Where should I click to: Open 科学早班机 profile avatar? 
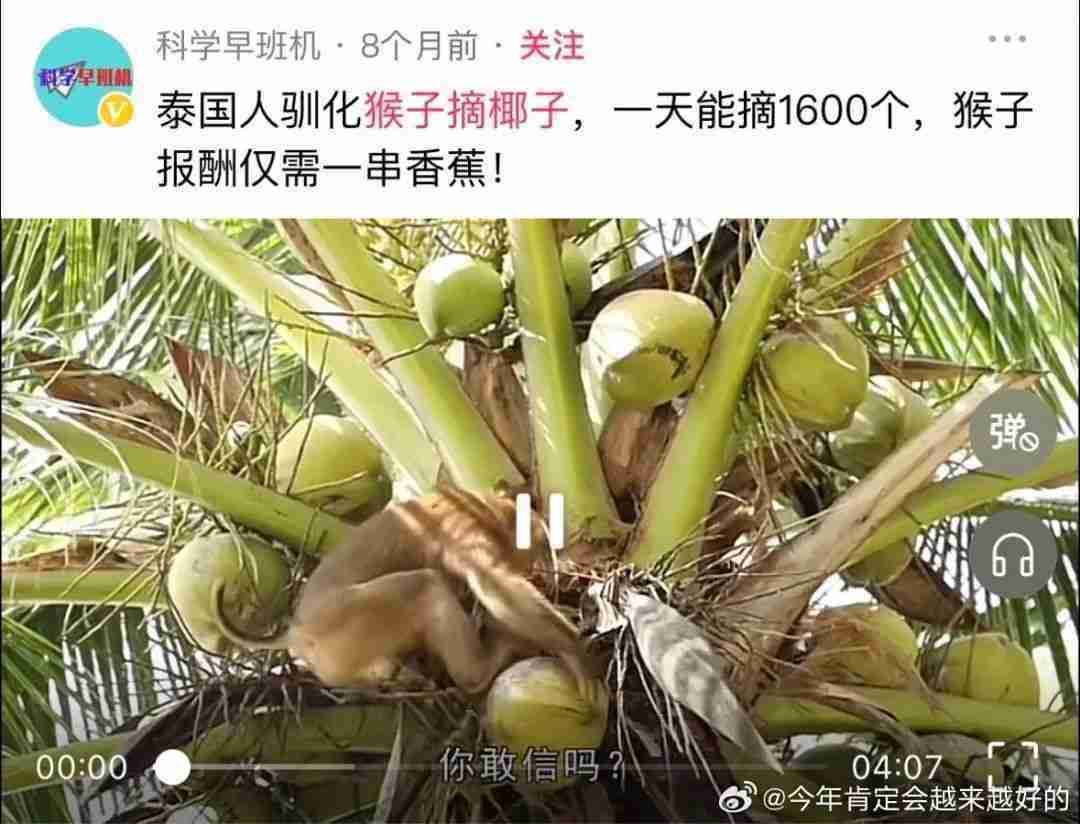point(84,78)
